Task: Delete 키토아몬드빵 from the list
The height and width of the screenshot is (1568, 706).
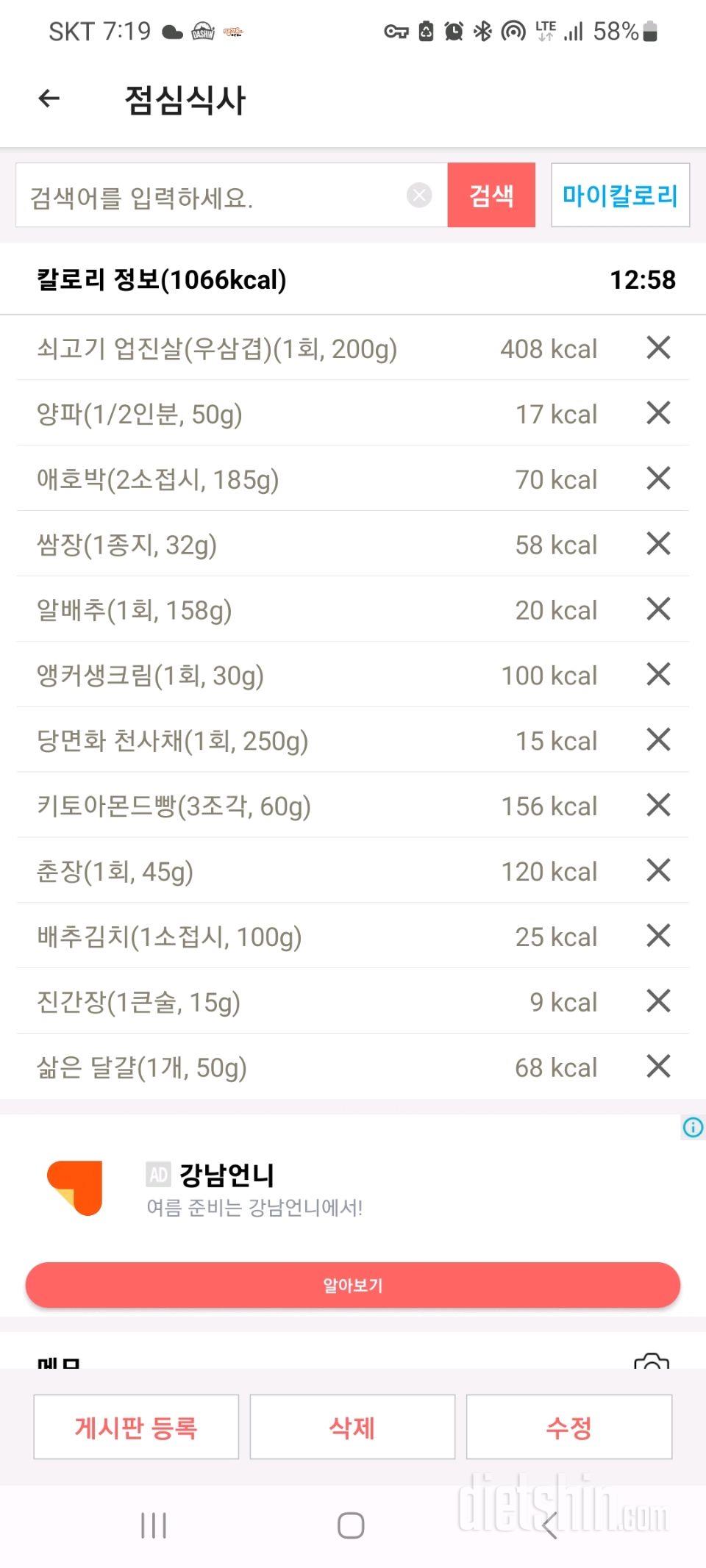Action: pyautogui.click(x=658, y=805)
